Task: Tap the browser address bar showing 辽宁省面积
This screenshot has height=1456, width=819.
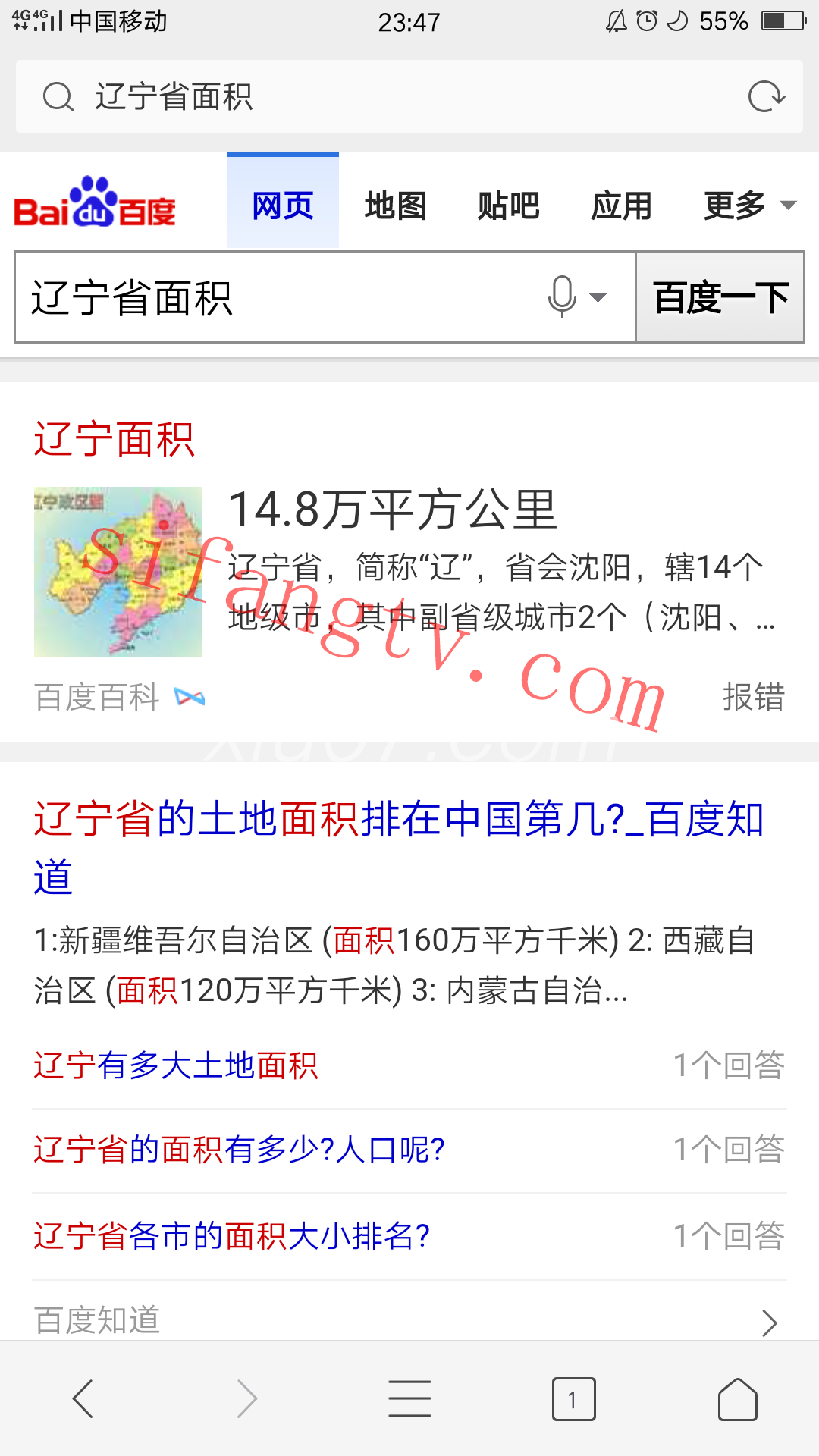Action: coord(379,97)
